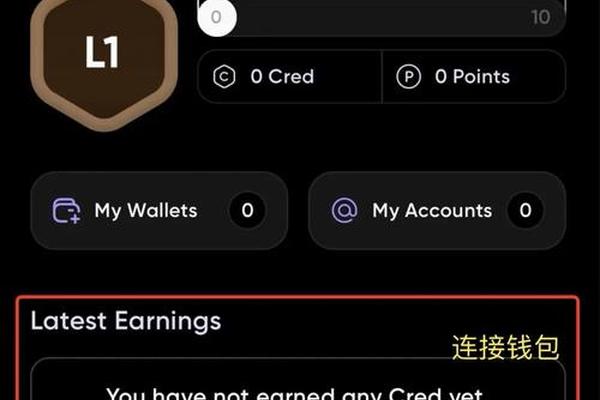Open My Wallets

(x=159, y=211)
